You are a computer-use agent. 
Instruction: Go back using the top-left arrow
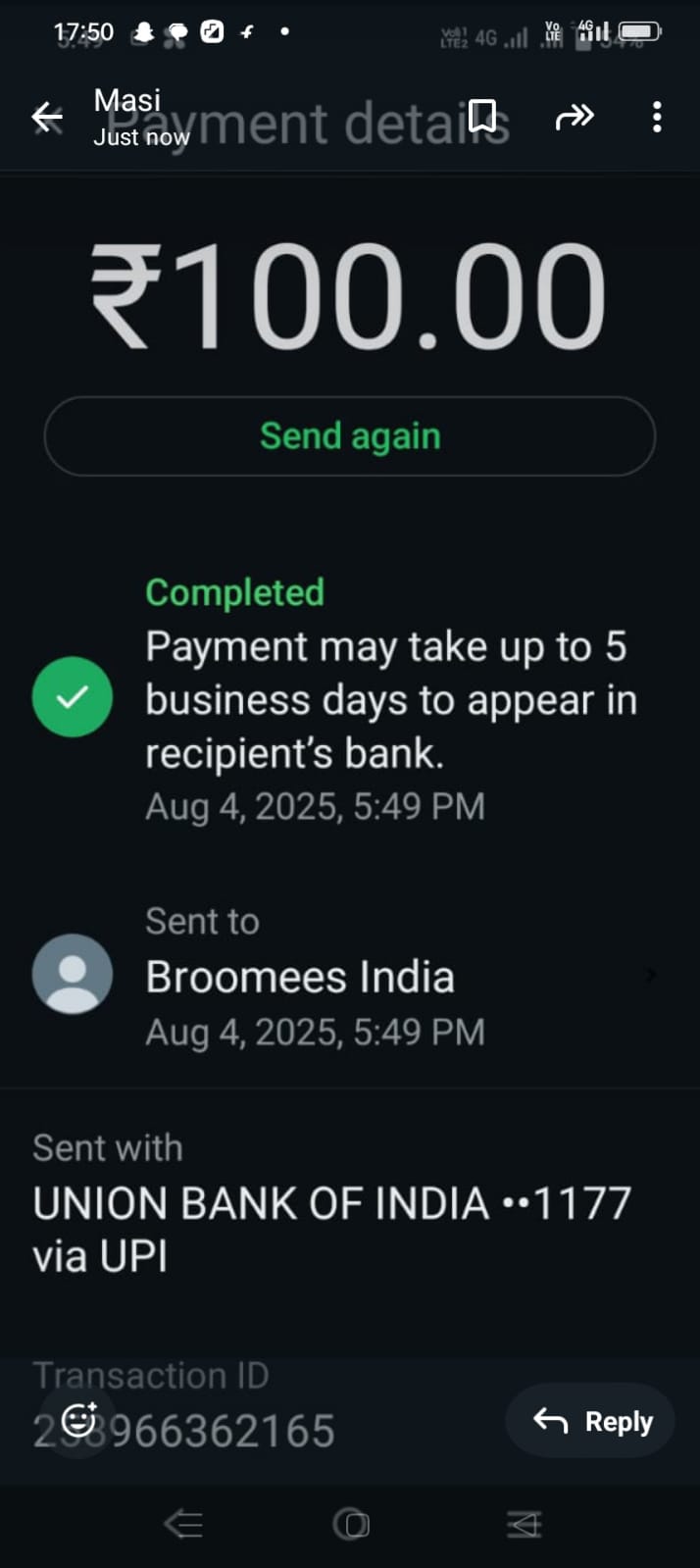click(x=47, y=118)
